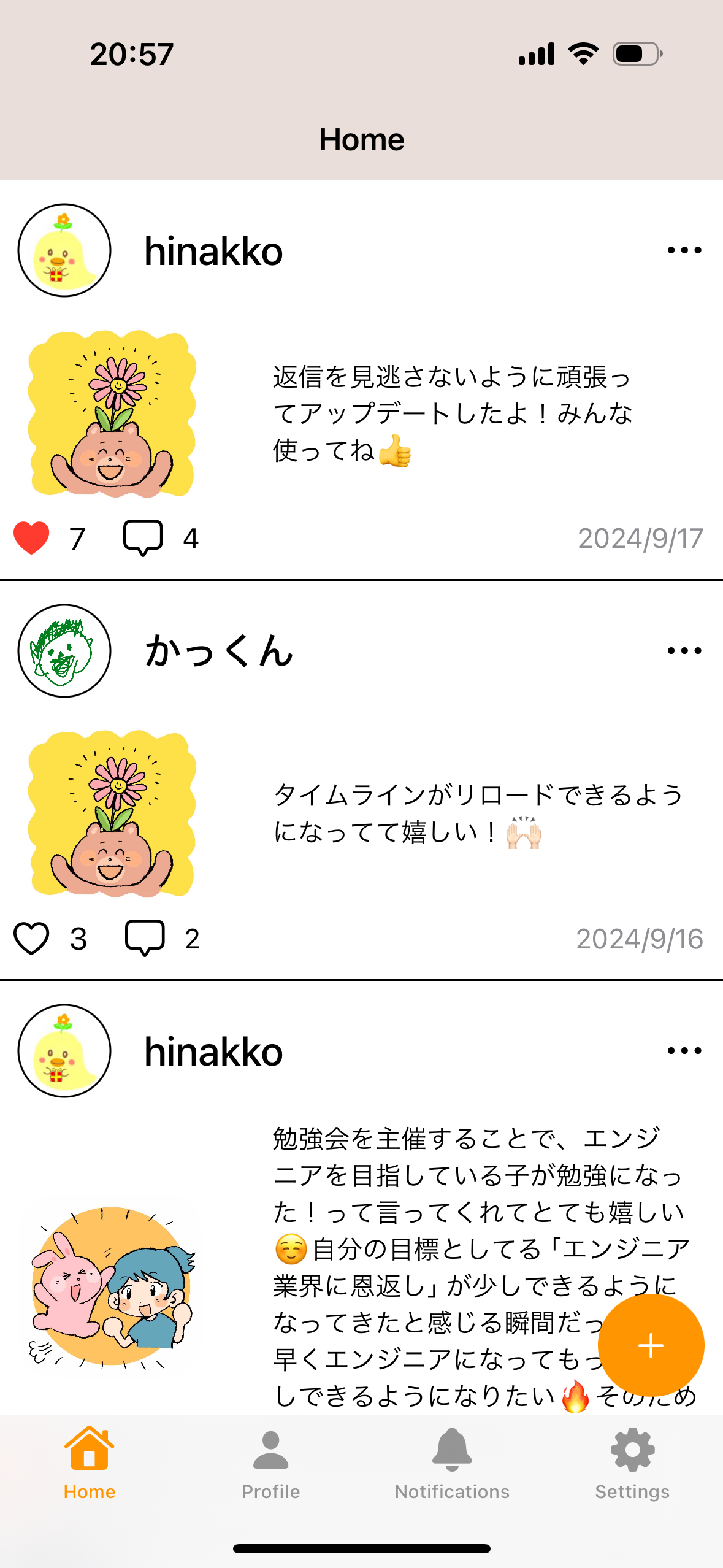Create a new post with the plus button
The image size is (723, 1568).
pyautogui.click(x=651, y=1346)
